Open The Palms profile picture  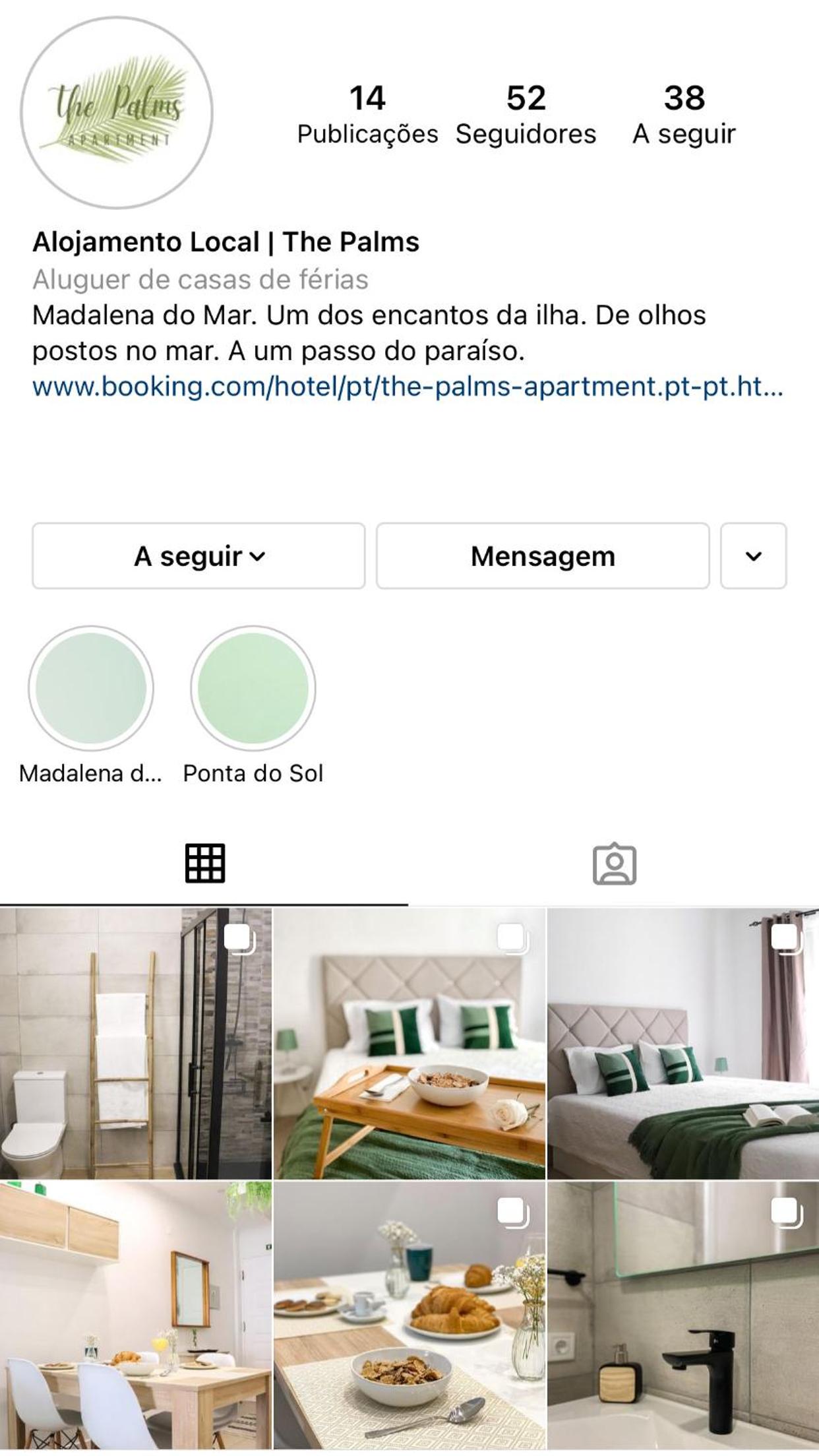coord(117,113)
